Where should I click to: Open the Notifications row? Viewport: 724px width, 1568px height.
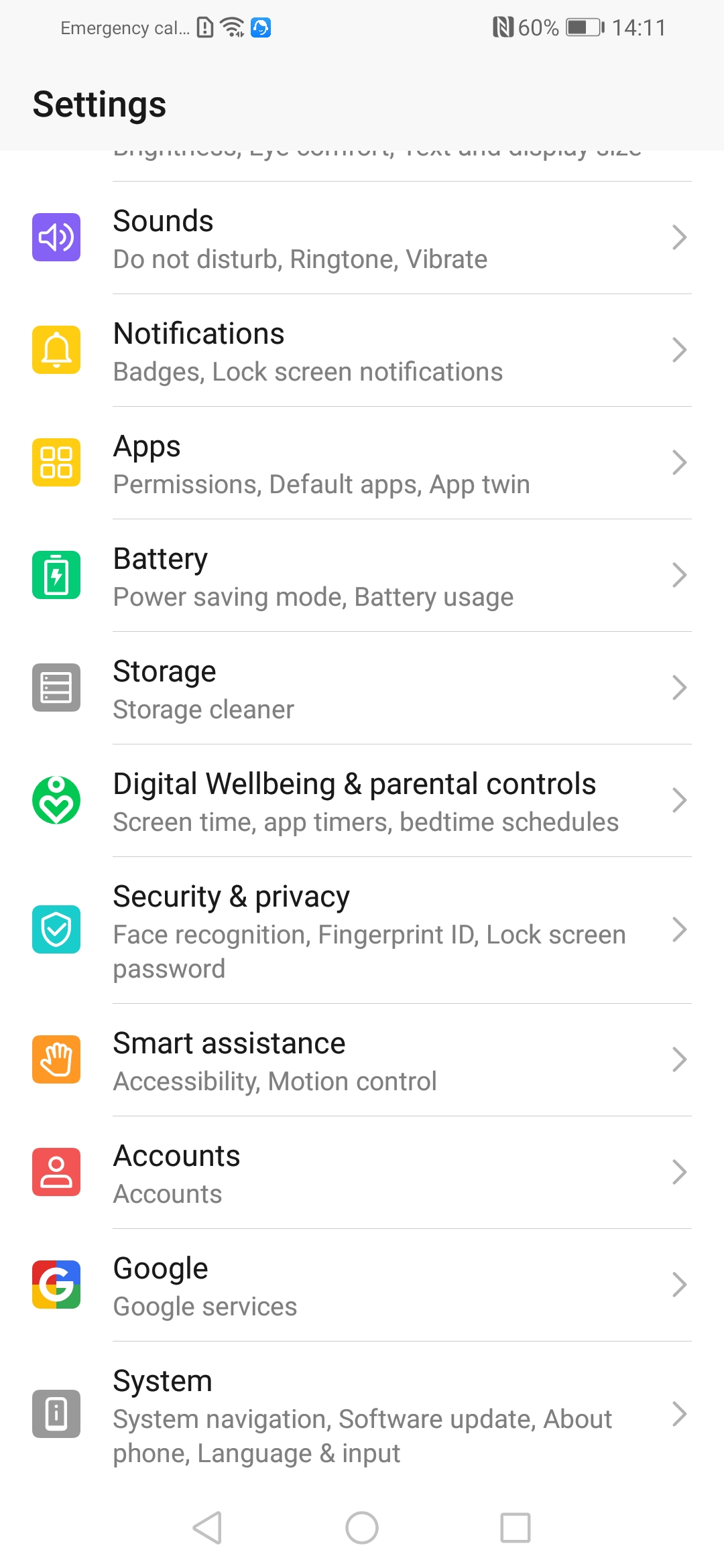[x=362, y=350]
